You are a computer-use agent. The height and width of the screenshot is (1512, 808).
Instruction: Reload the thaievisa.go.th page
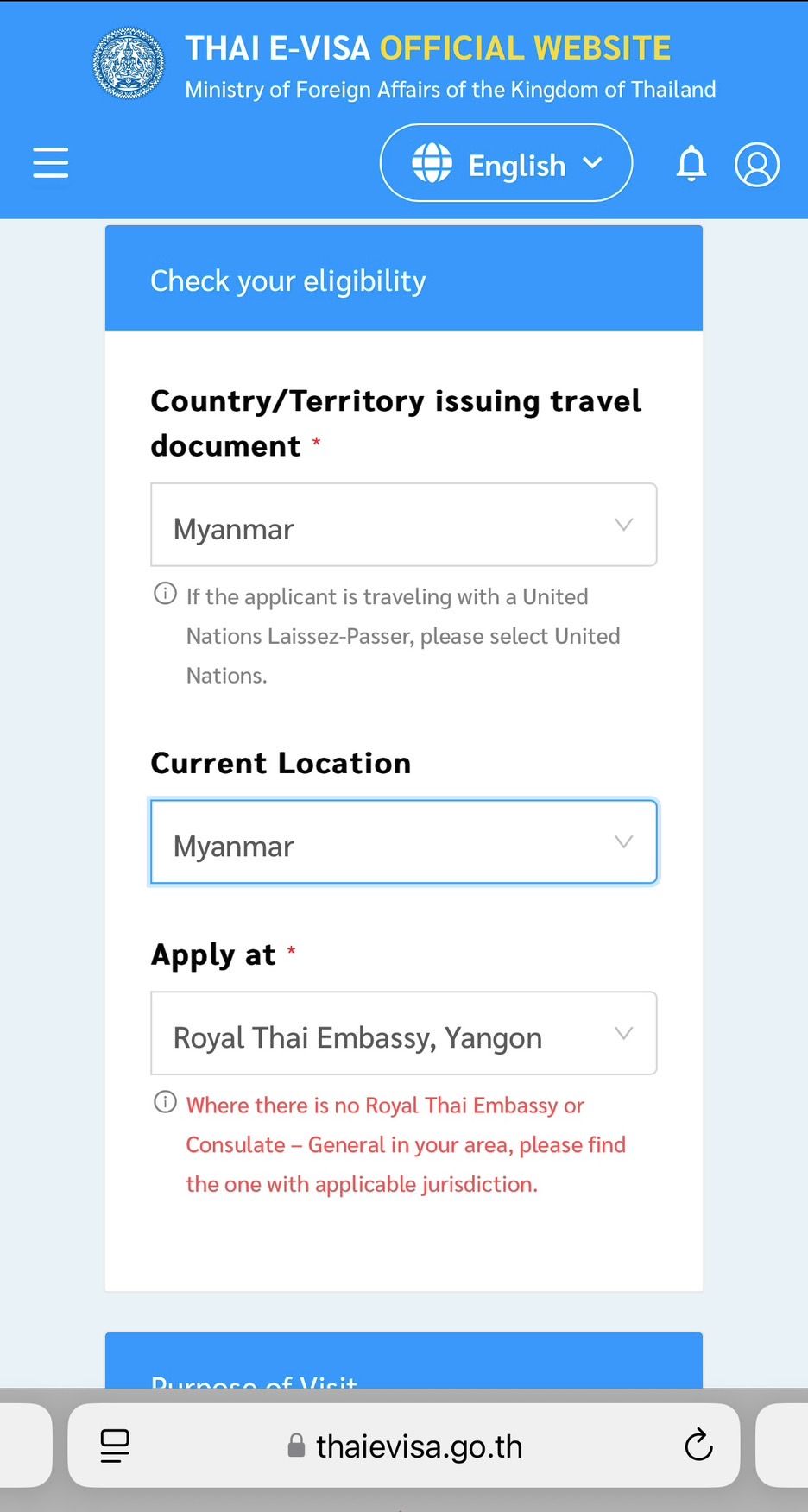coord(698,1445)
